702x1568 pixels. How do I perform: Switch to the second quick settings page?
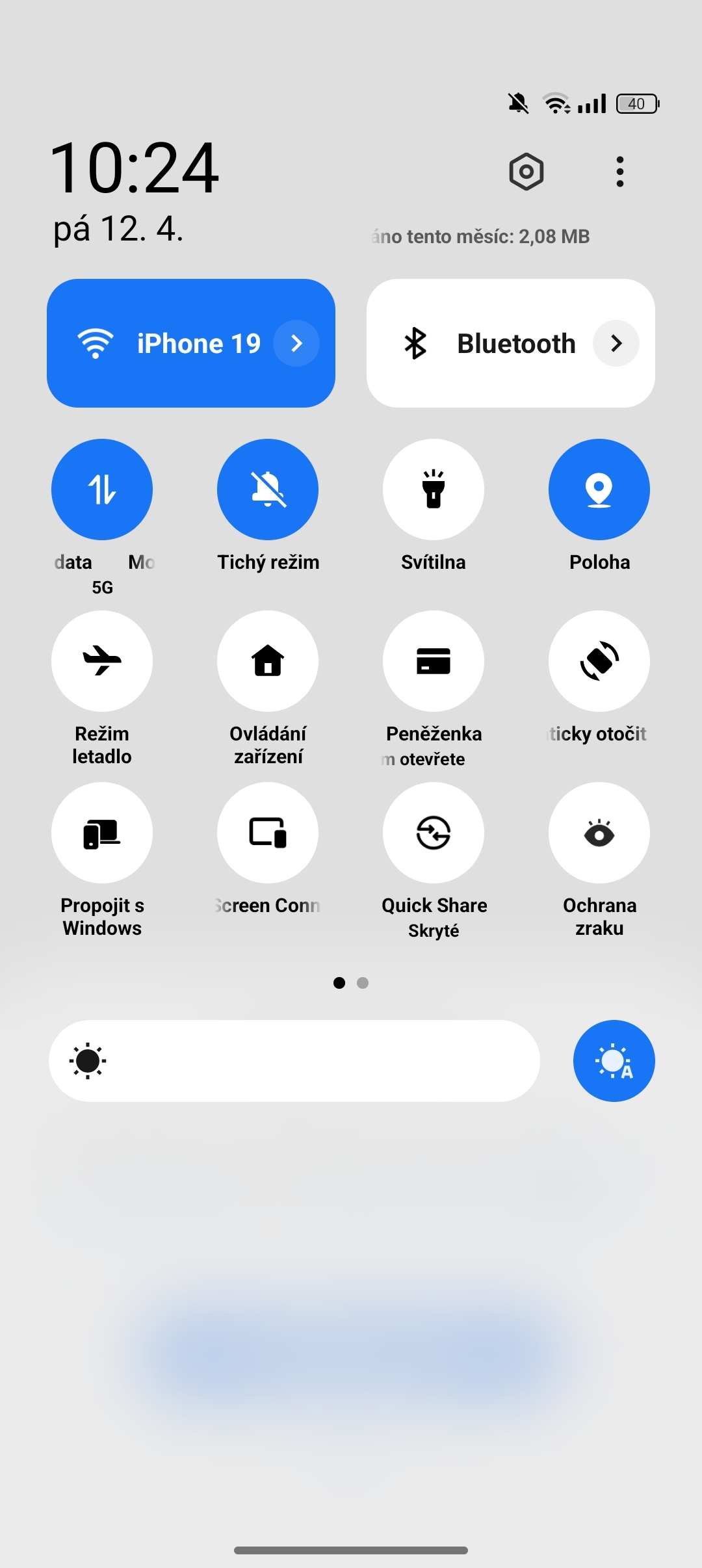coord(362,984)
